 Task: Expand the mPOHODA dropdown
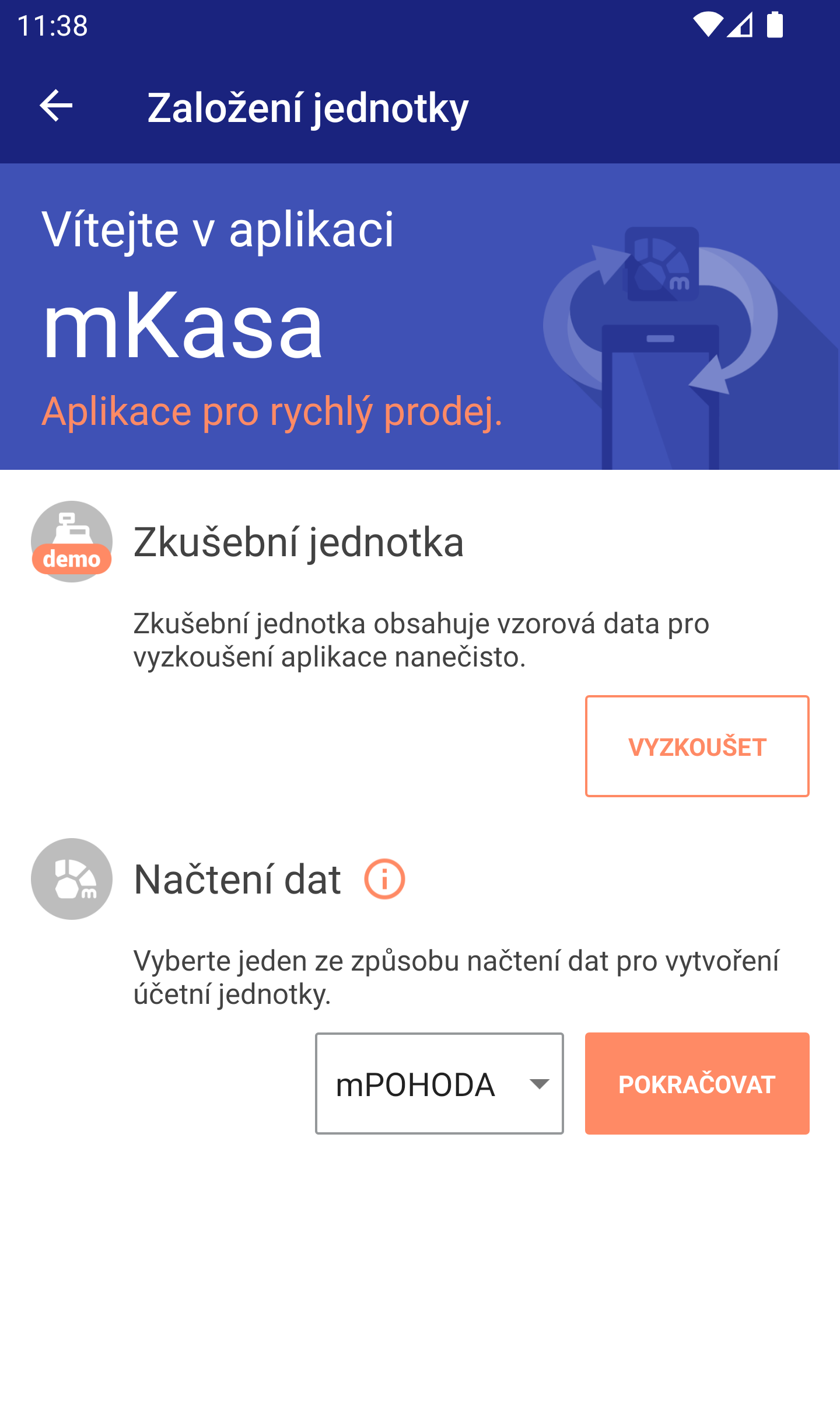point(439,1084)
